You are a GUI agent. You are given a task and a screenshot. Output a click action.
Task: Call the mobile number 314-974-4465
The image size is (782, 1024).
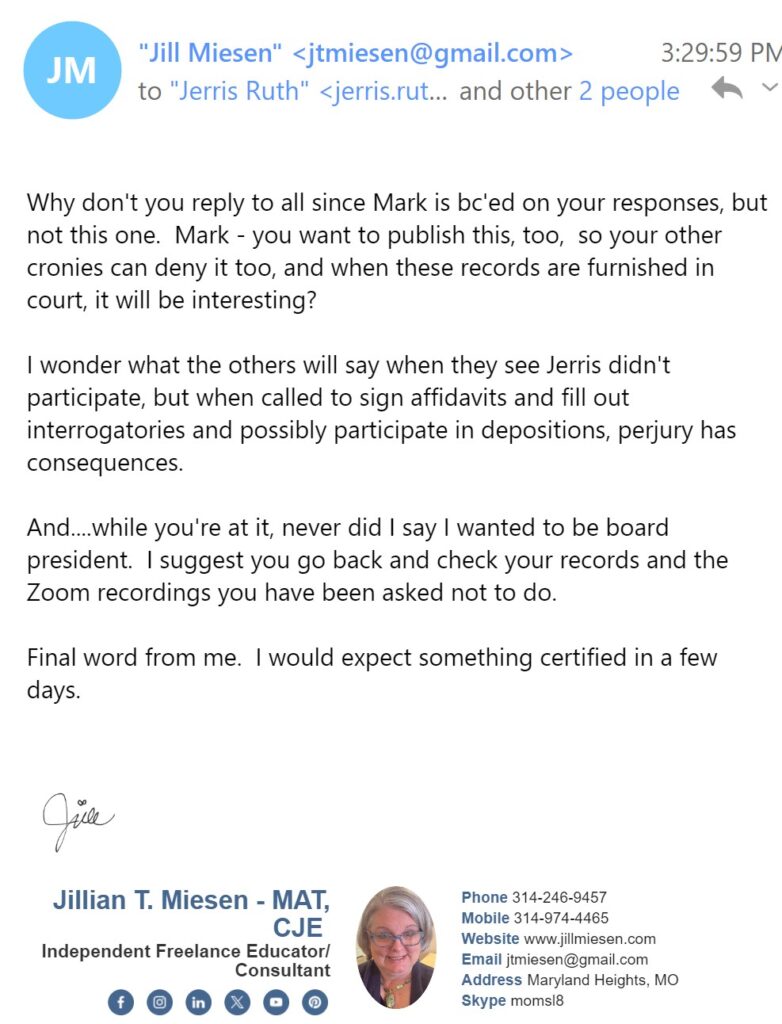point(560,918)
